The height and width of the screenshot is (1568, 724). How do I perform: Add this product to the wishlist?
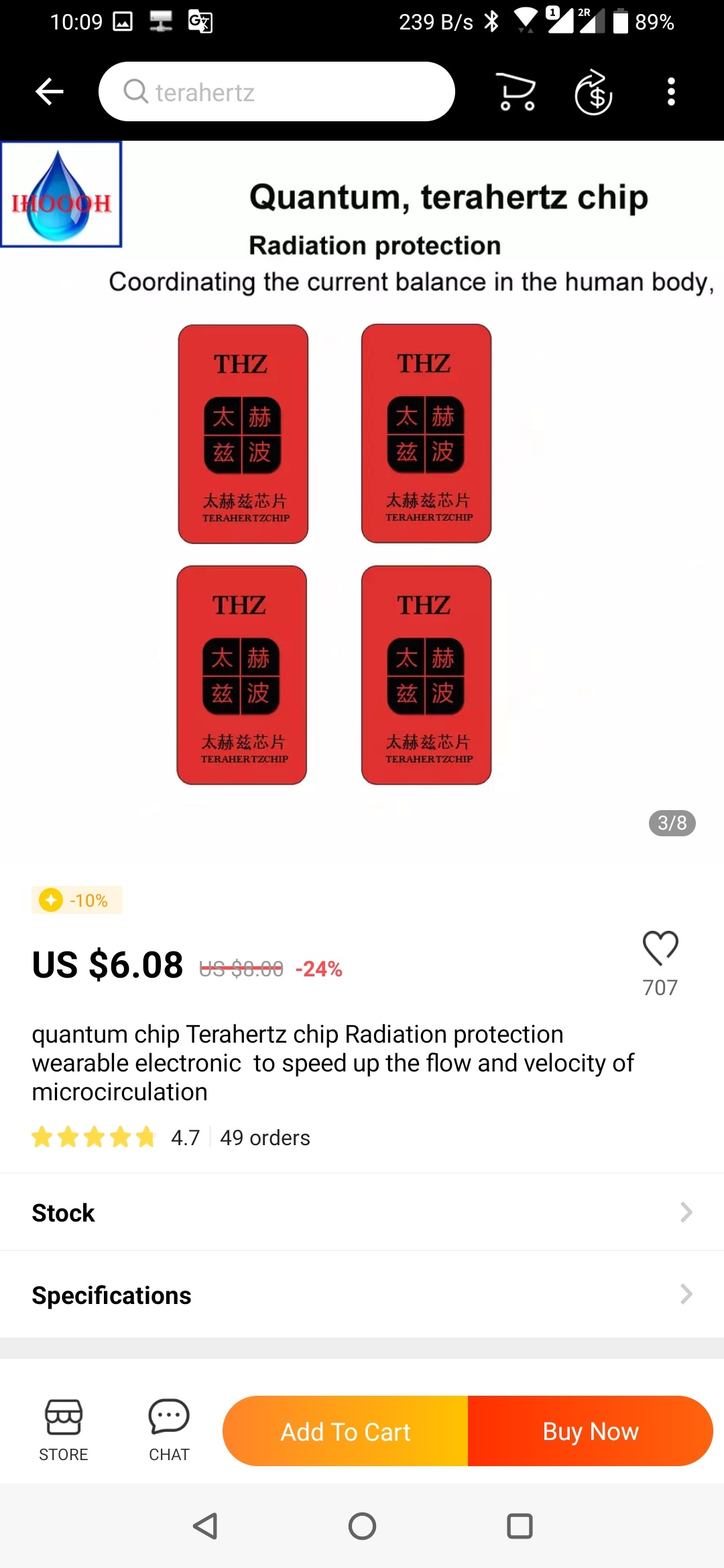[x=660, y=948]
